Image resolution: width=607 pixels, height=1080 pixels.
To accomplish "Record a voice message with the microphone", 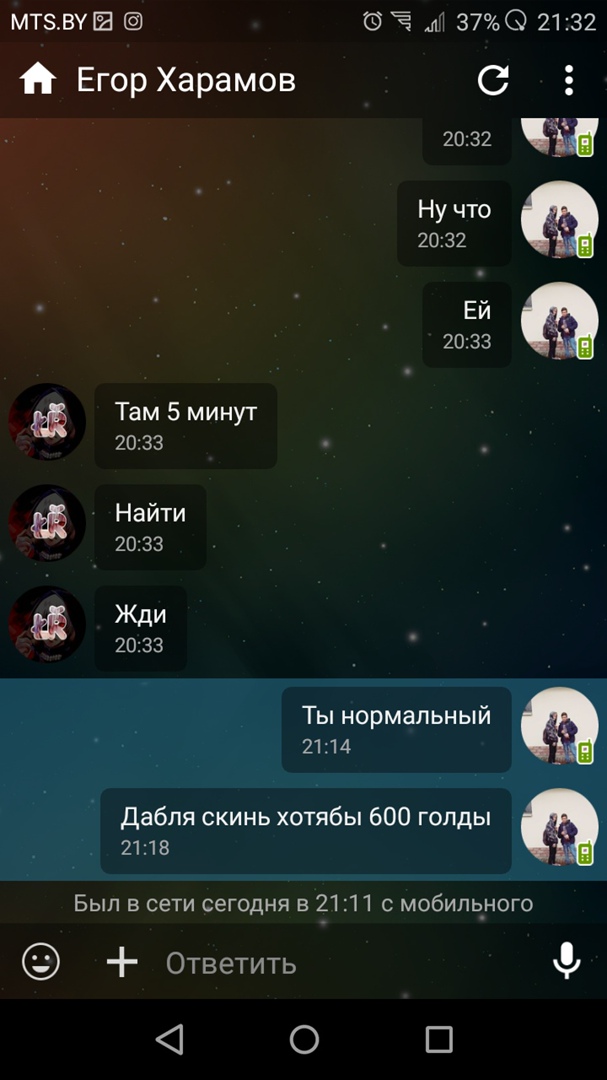I will tap(566, 962).
